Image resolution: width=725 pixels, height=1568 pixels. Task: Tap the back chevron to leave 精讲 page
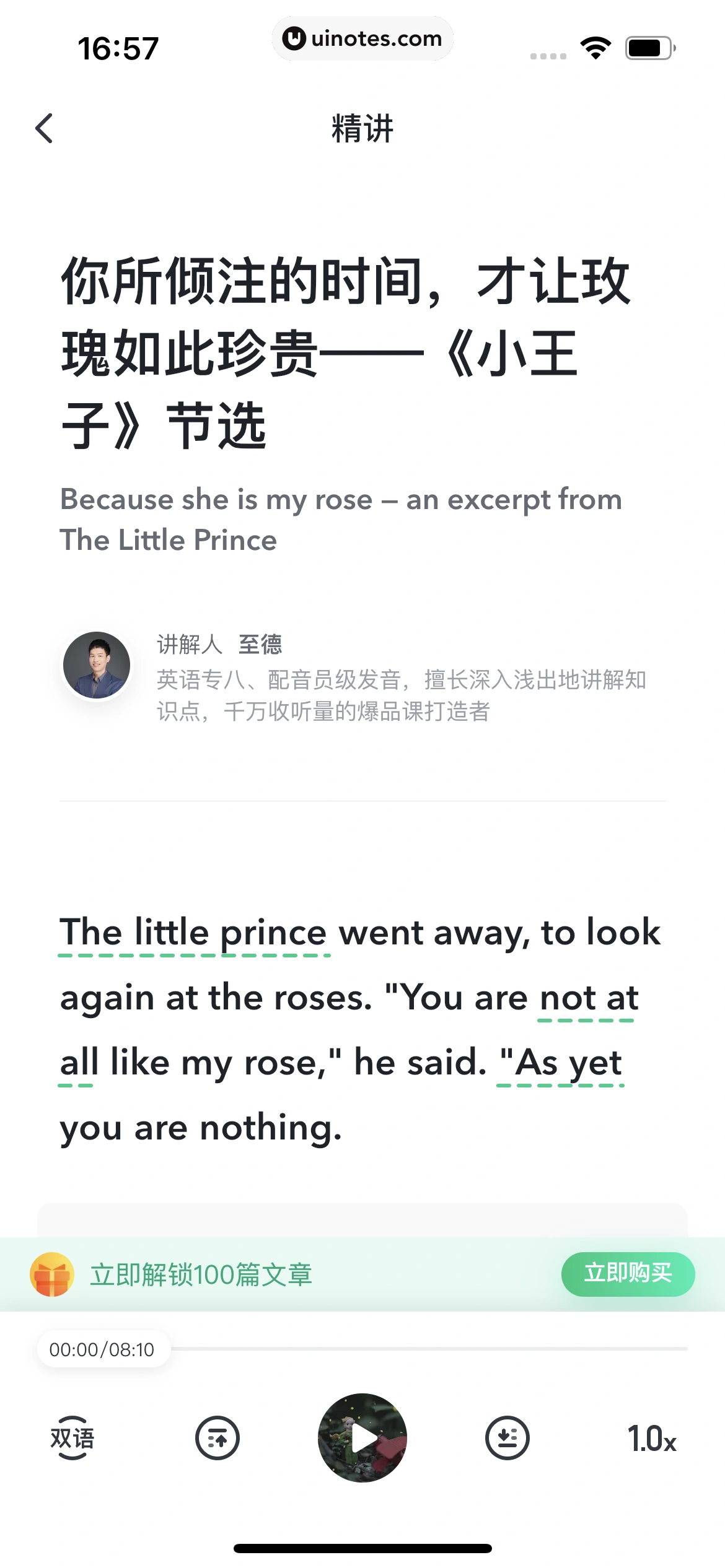click(x=43, y=129)
